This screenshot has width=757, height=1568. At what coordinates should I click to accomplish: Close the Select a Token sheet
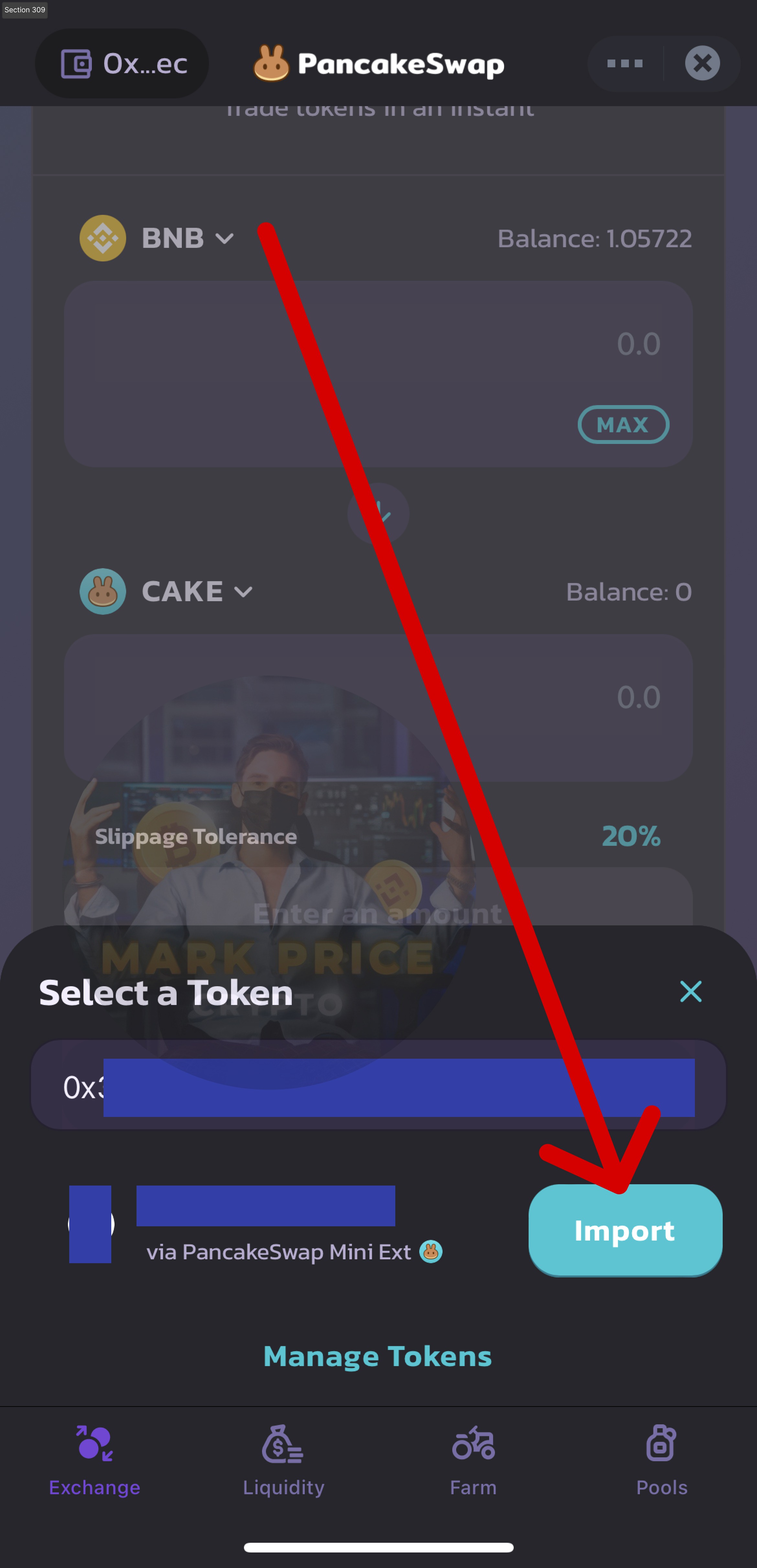pos(690,991)
